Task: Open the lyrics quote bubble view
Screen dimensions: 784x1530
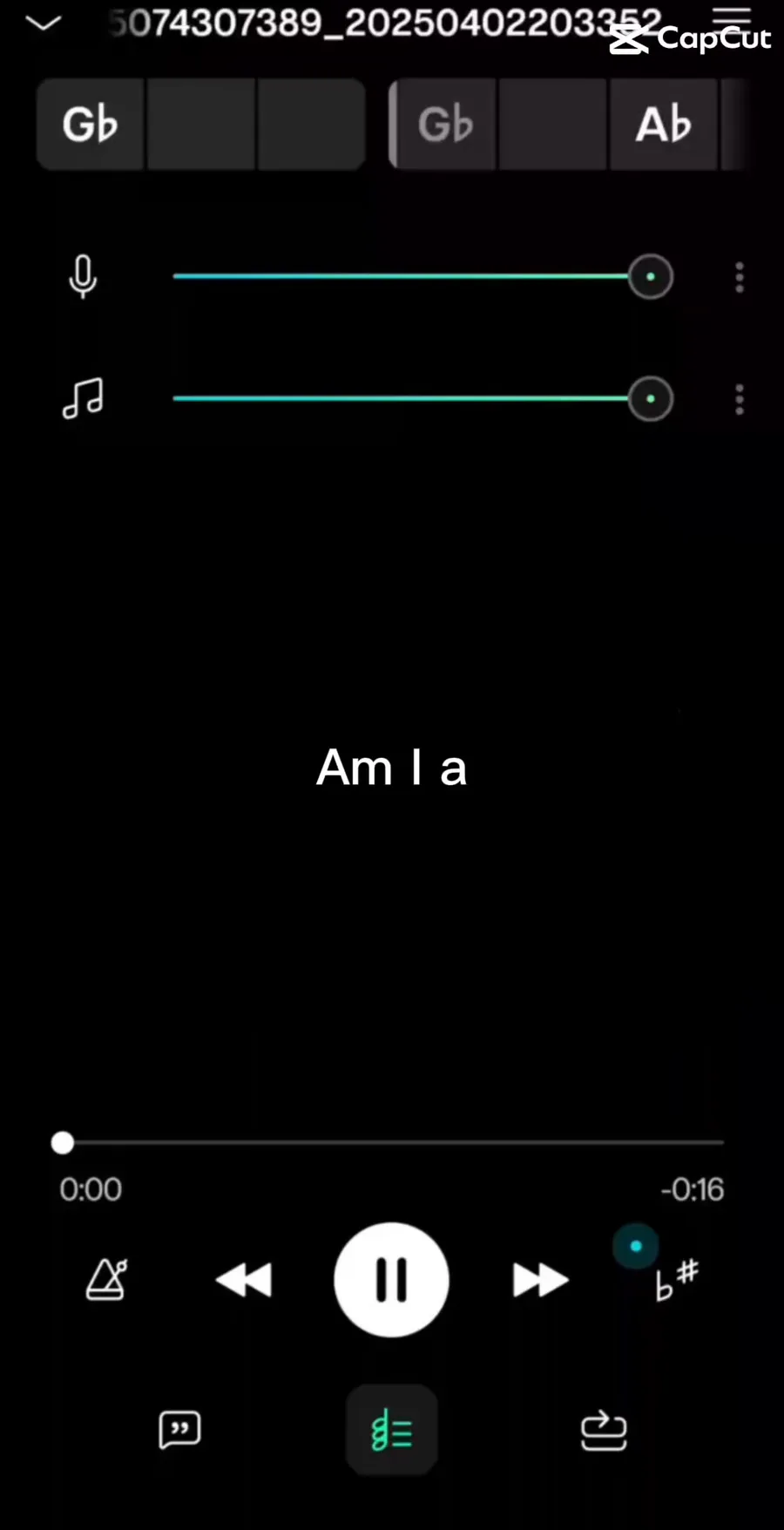Action: click(179, 1430)
